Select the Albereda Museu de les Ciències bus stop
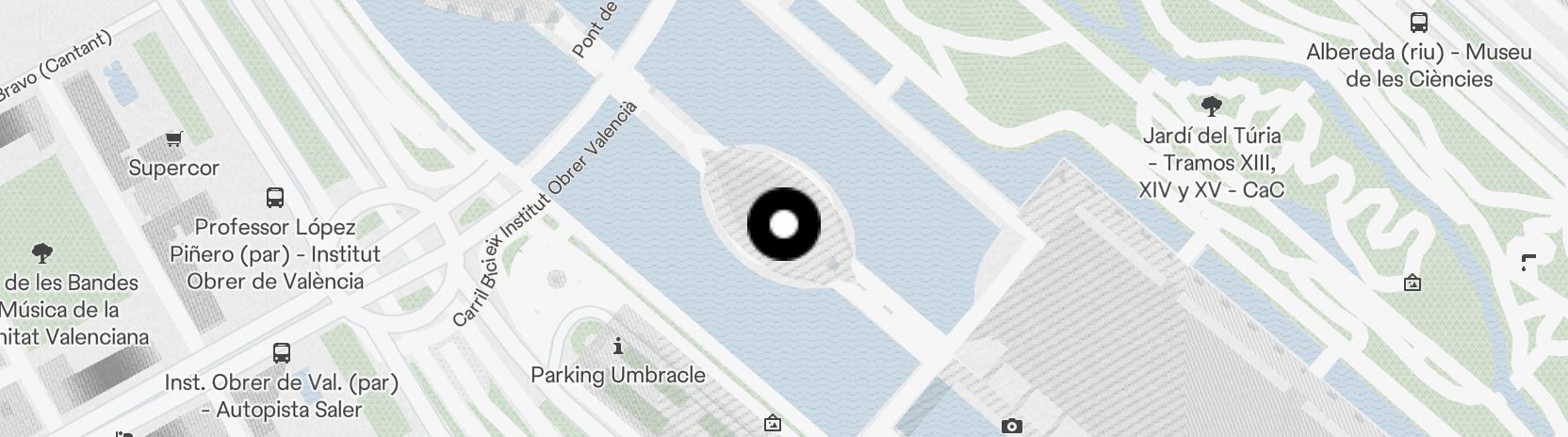1568x437 pixels. point(1418,23)
